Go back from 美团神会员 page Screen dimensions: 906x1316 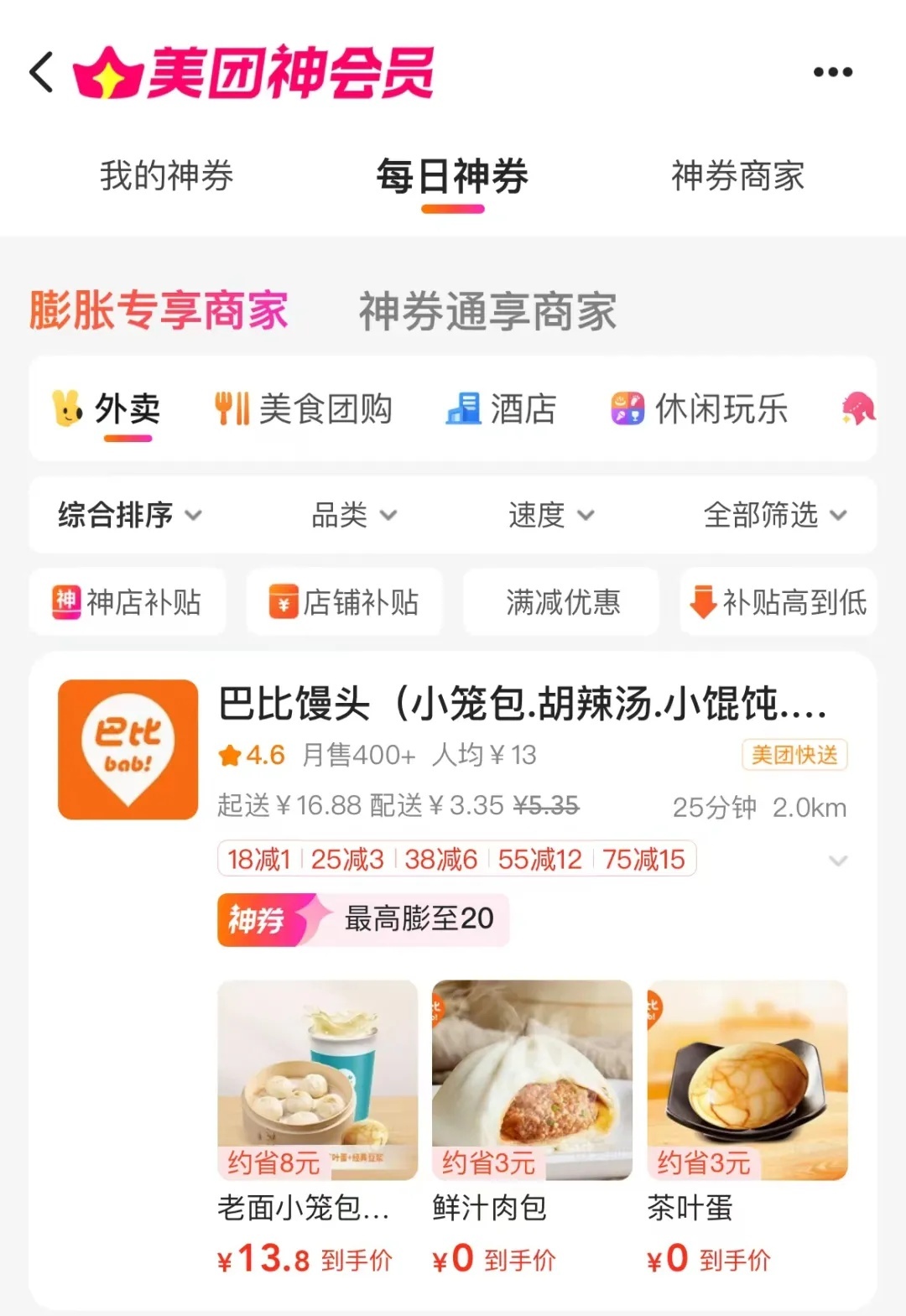[x=42, y=72]
